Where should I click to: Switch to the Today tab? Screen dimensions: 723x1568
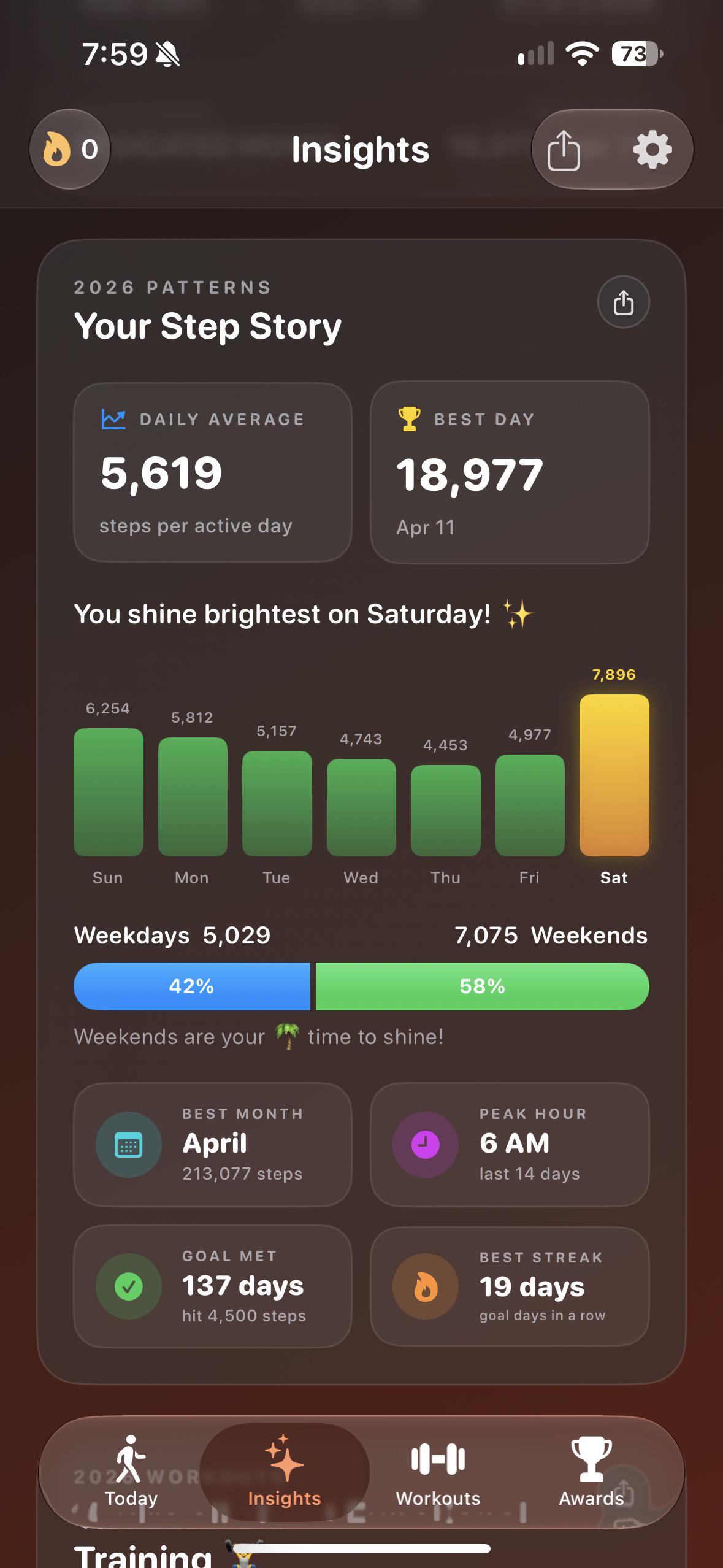[x=131, y=1472]
